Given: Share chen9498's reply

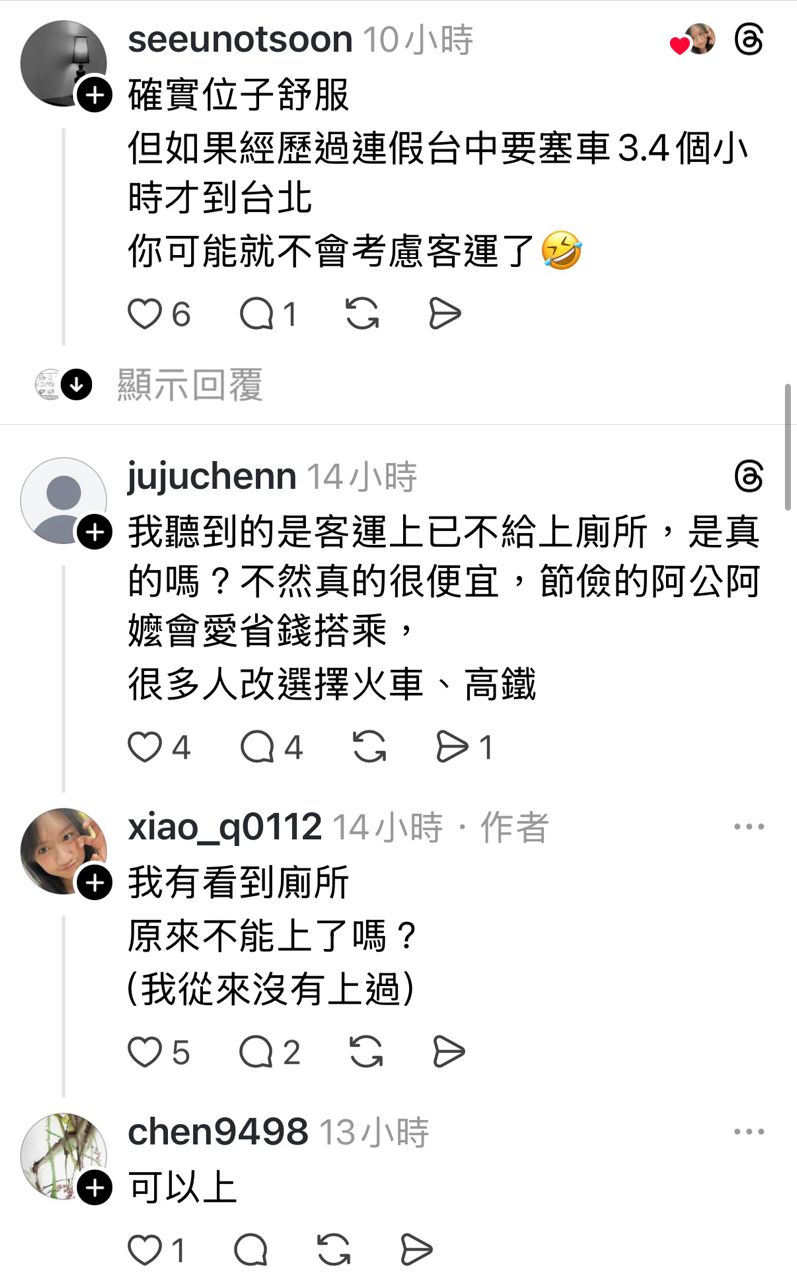Looking at the screenshot, I should click(415, 1250).
